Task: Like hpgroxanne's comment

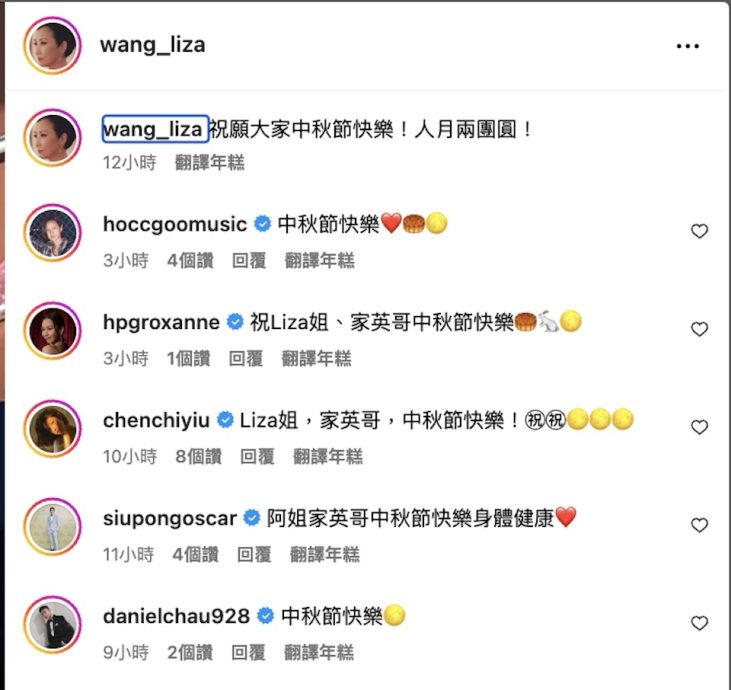Action: coord(699,329)
